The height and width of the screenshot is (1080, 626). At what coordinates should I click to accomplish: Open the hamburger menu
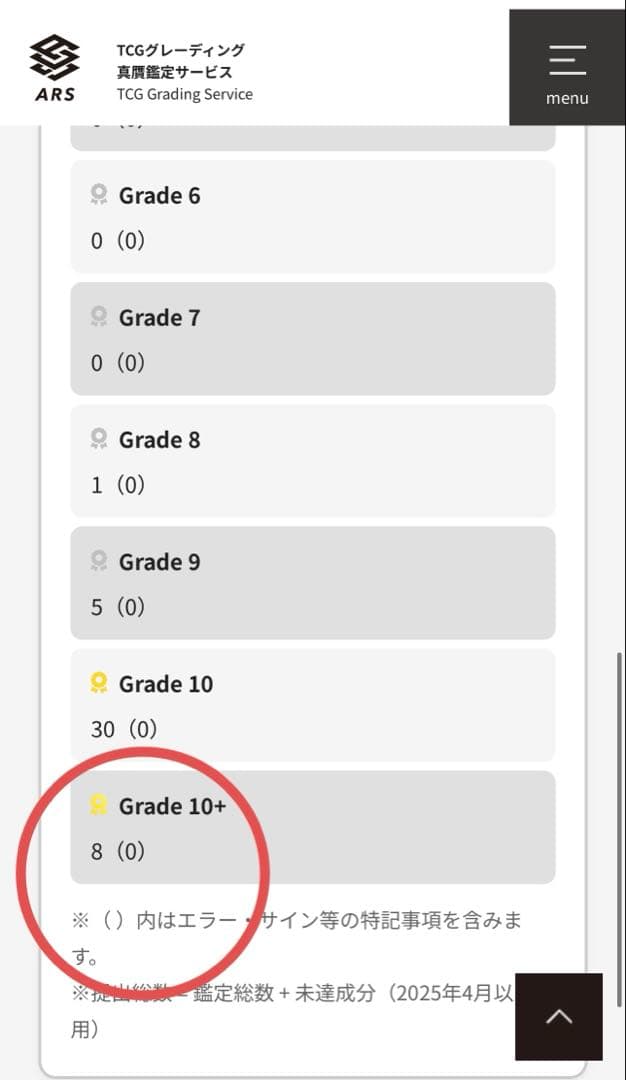tap(567, 68)
